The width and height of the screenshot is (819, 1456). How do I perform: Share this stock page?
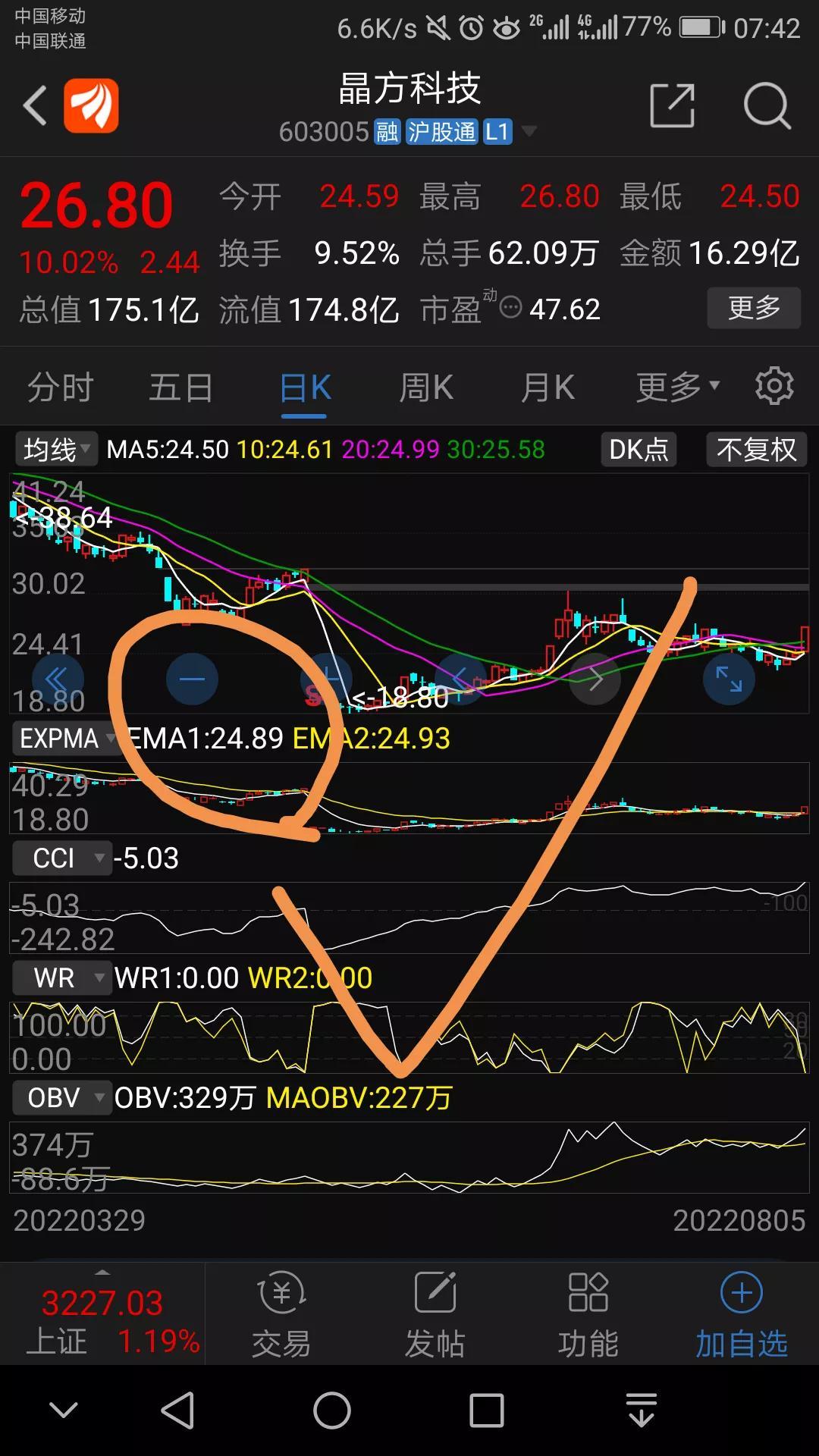point(673,105)
